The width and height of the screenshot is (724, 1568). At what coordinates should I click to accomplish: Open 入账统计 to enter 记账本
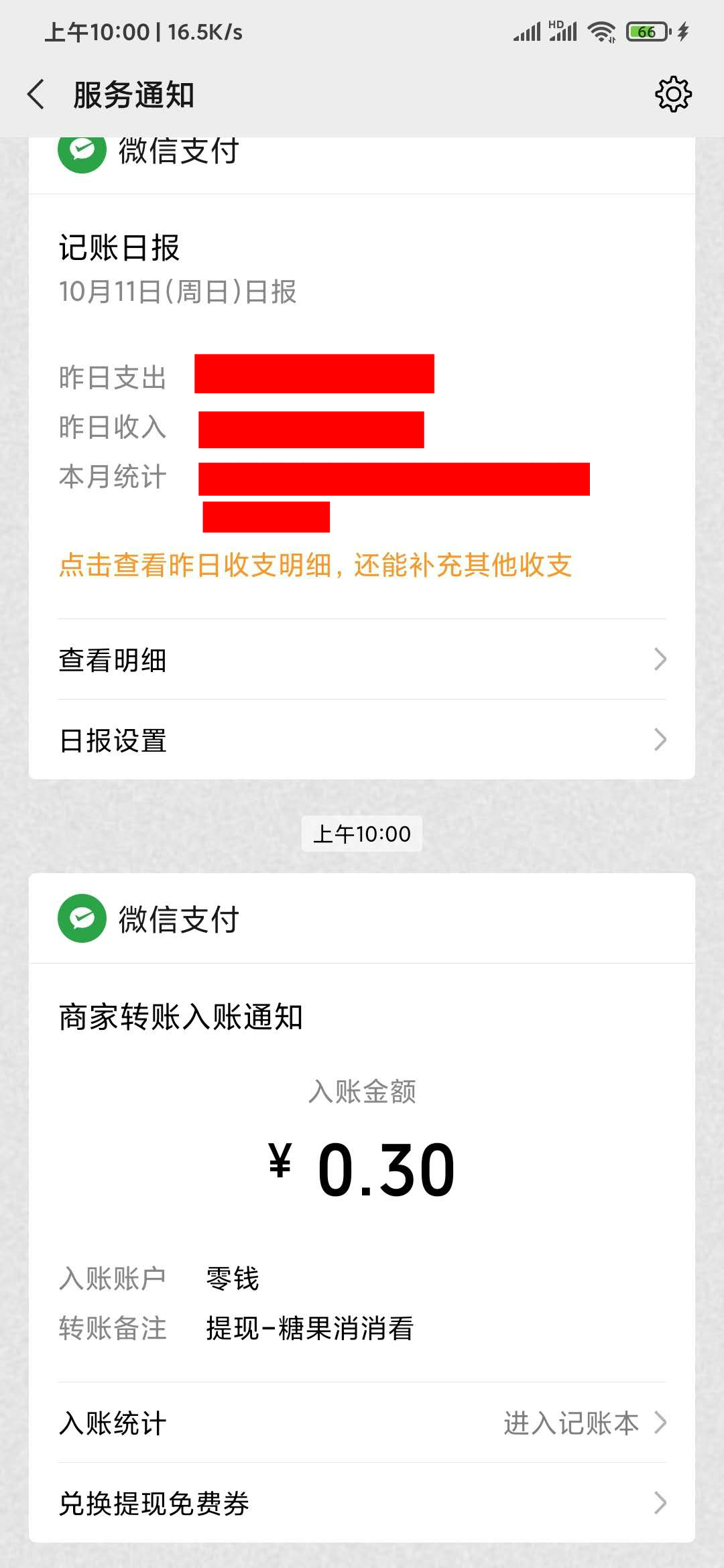pyautogui.click(x=362, y=1423)
